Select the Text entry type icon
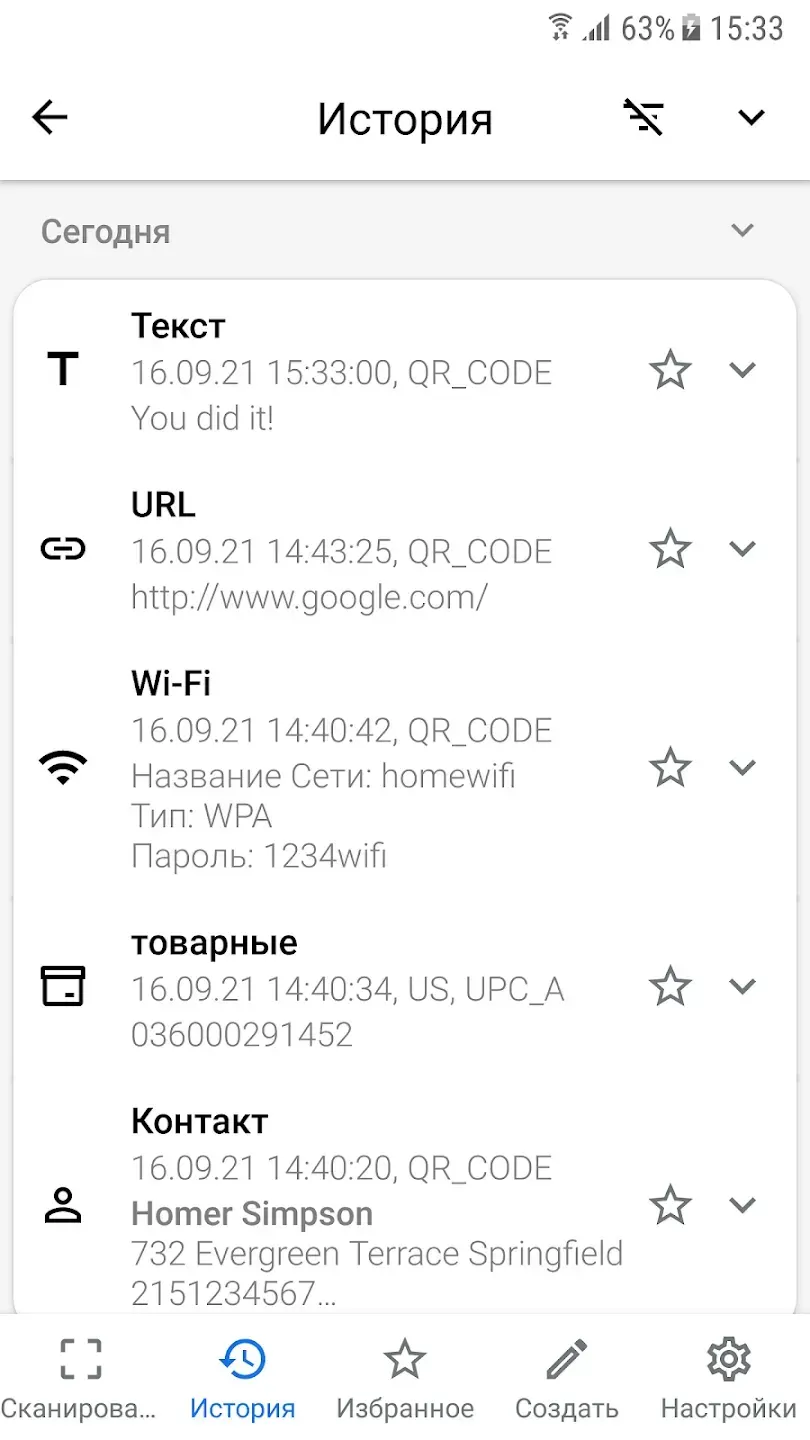The width and height of the screenshot is (810, 1440). click(63, 368)
